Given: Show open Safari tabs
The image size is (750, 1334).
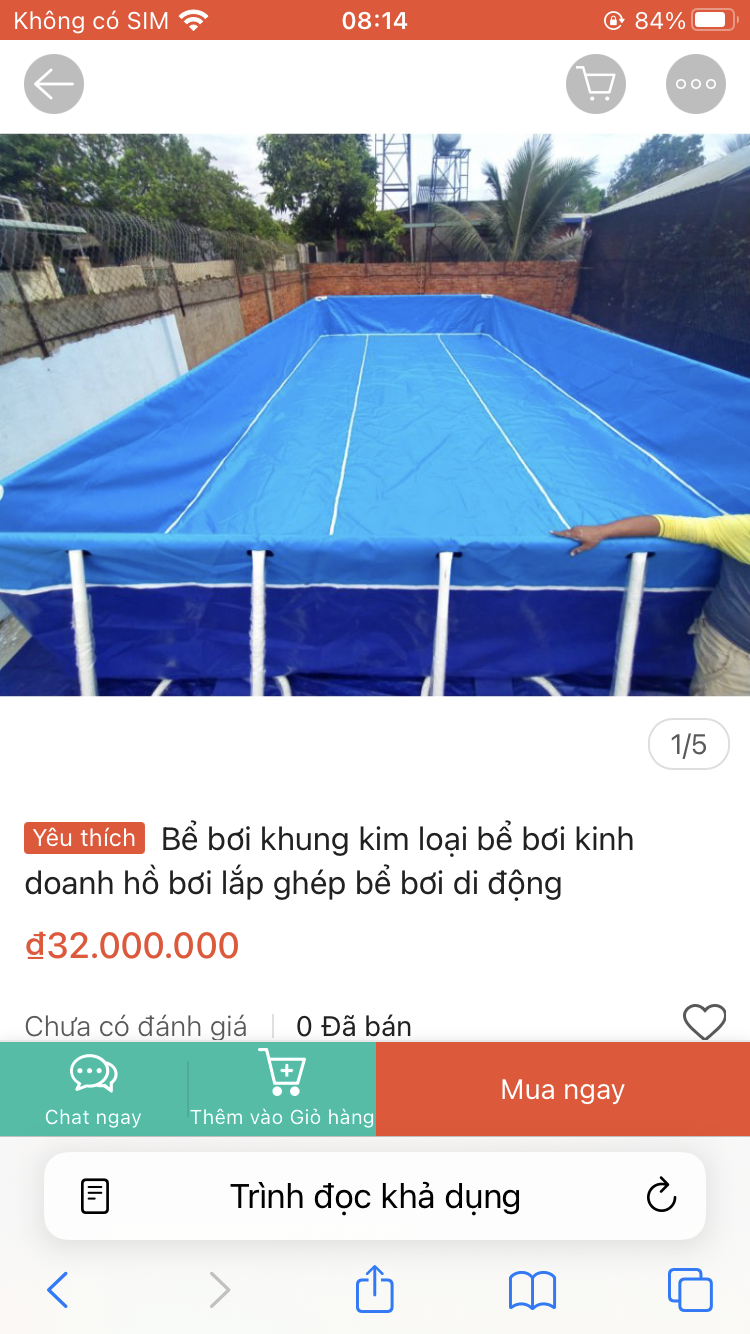Looking at the screenshot, I should (690, 1290).
